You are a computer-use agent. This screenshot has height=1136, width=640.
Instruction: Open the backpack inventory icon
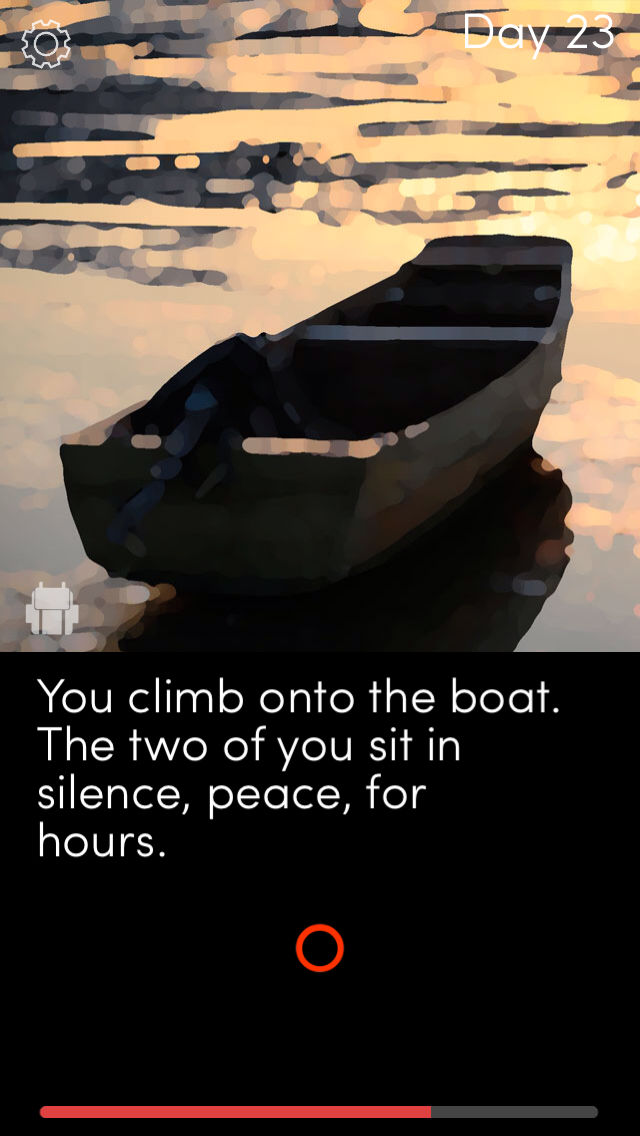tap(49, 609)
